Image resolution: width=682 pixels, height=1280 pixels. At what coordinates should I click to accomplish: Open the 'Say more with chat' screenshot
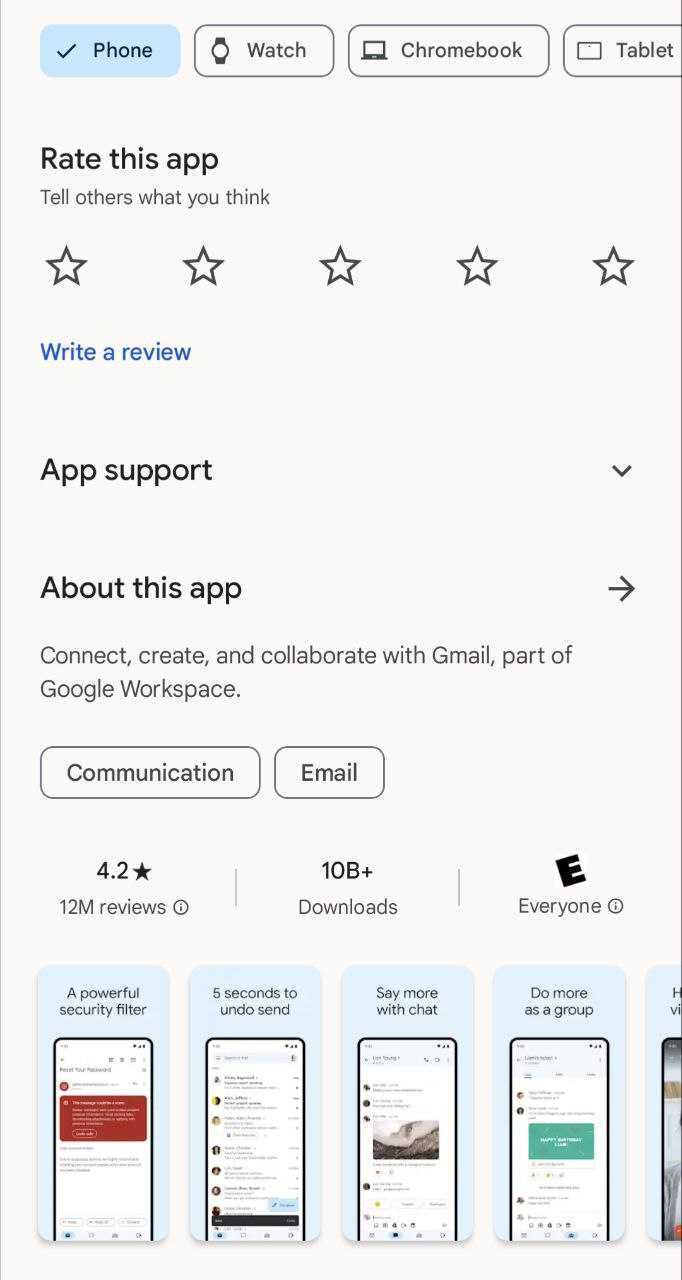[x=407, y=1104]
